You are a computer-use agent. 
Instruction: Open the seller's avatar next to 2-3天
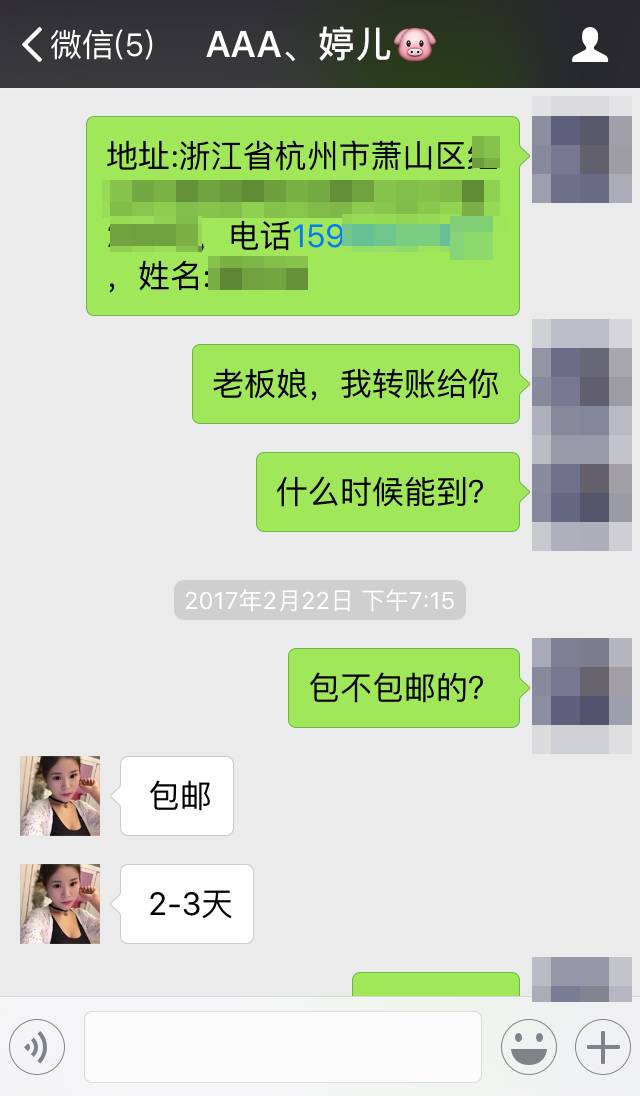60,904
